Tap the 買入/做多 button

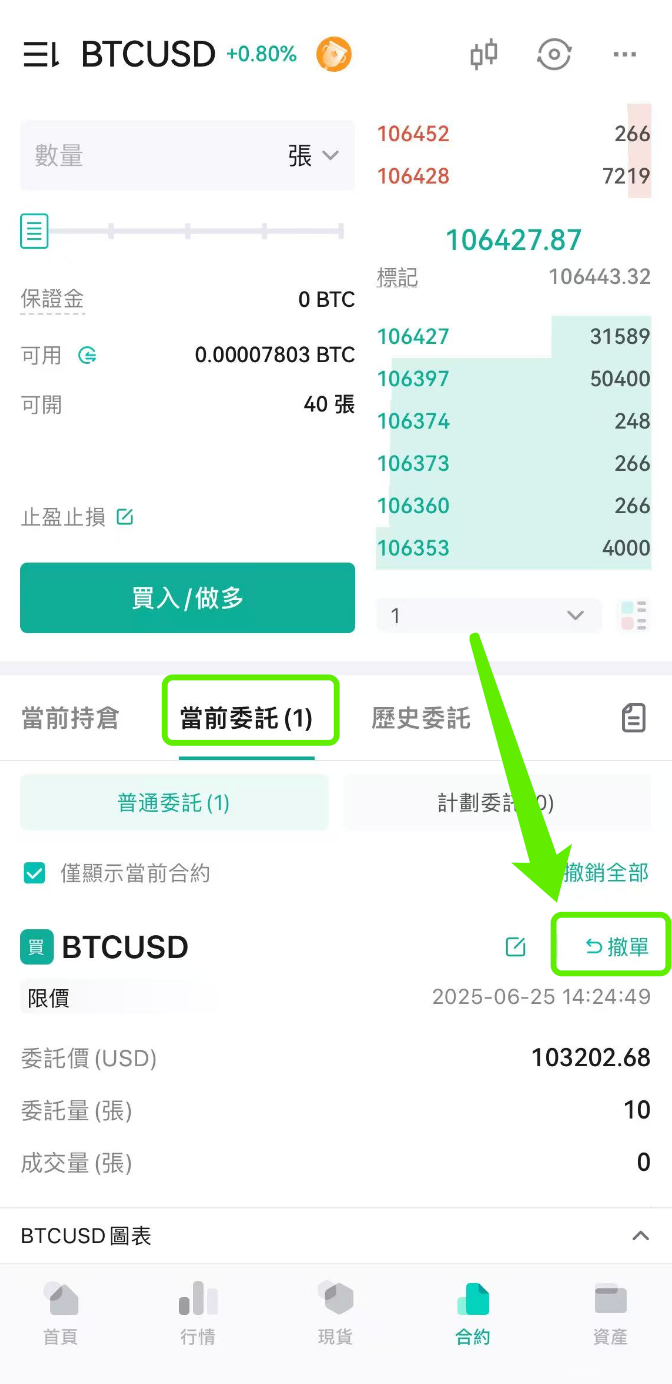tap(187, 598)
